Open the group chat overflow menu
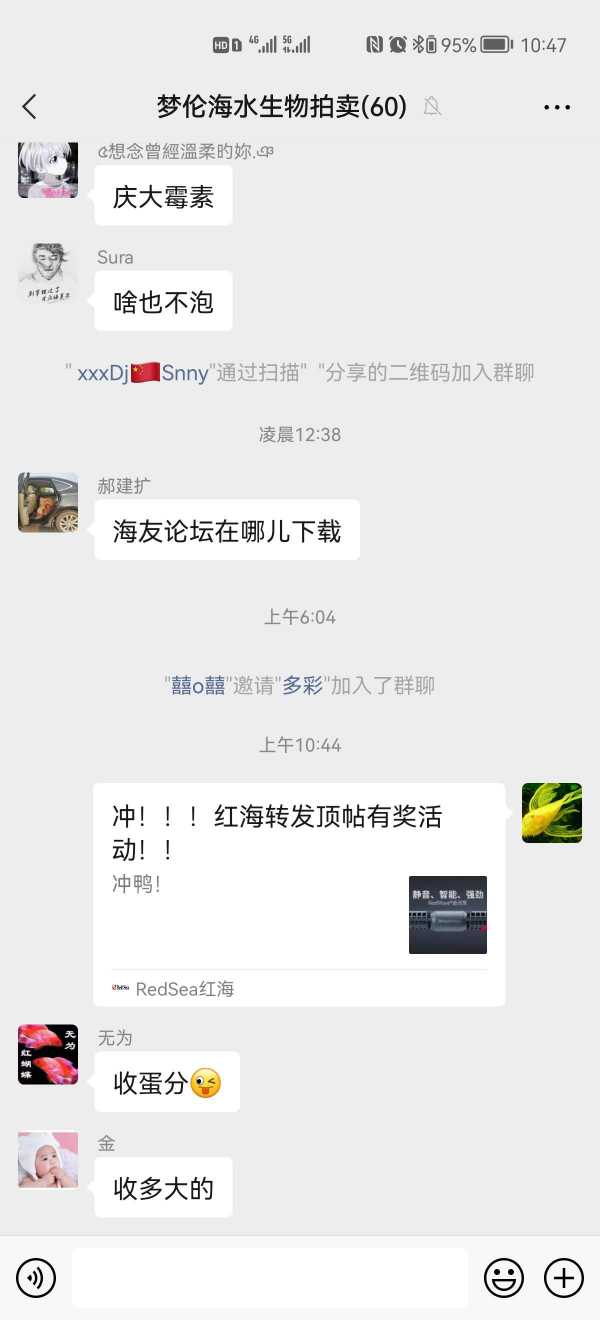Screen dimensions: 600x1320 [x=556, y=107]
